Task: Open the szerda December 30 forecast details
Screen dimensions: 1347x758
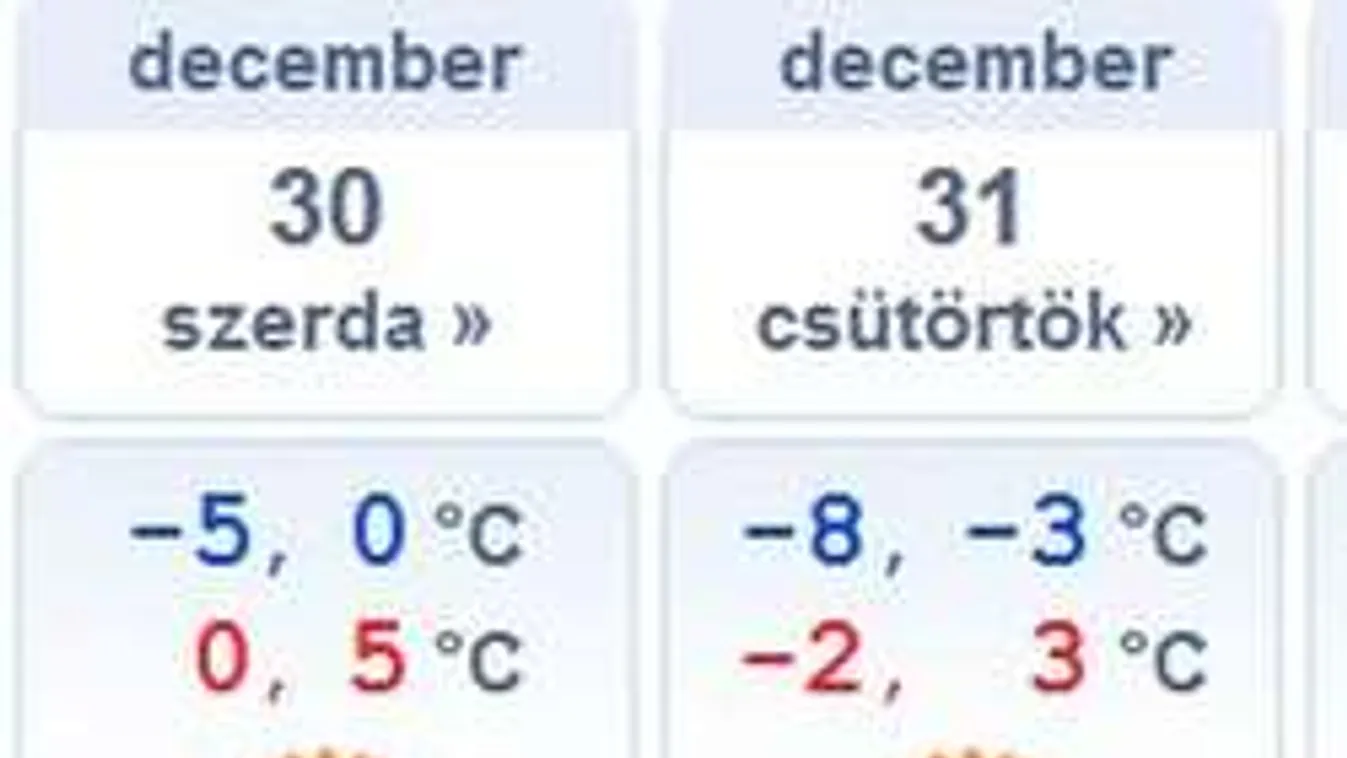Action: coord(326,324)
